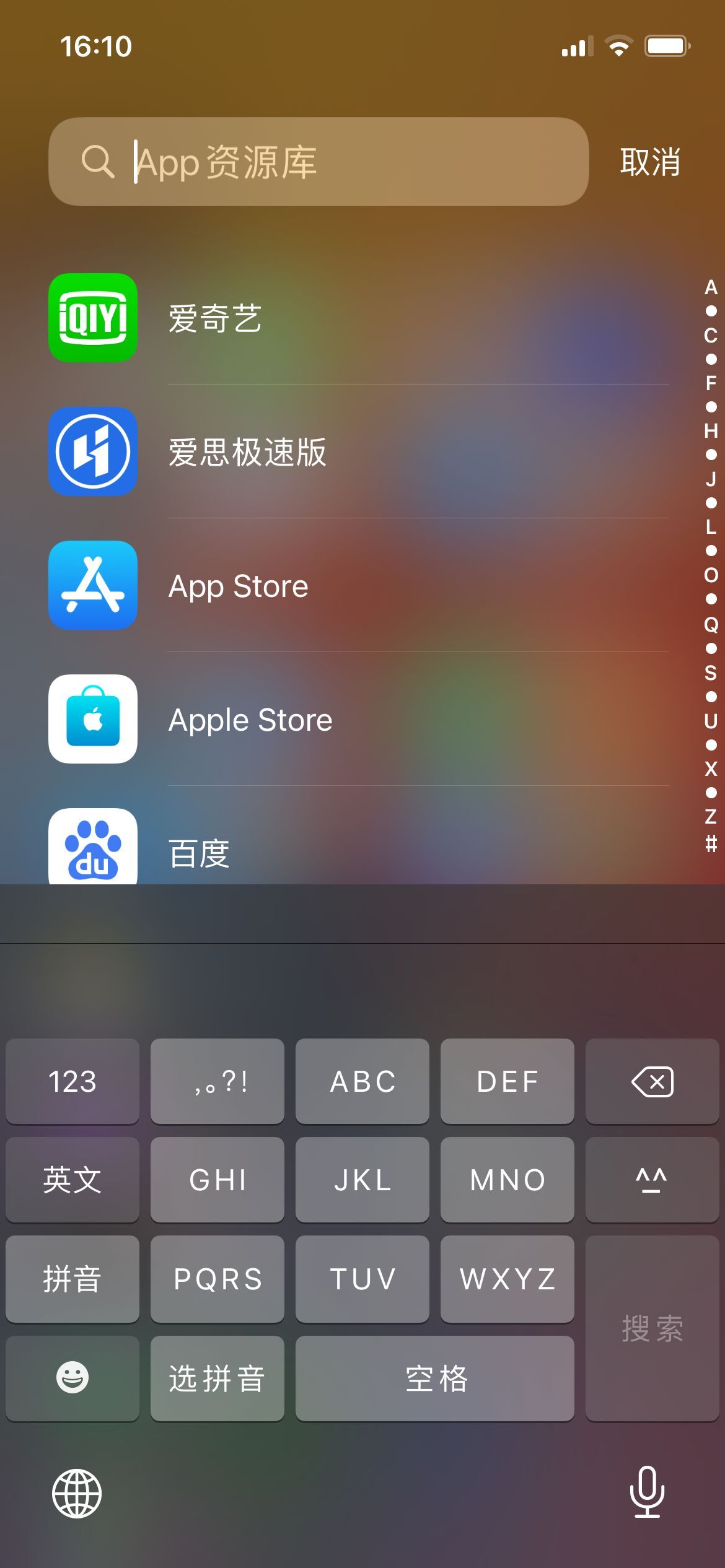Open the Apple Store app
This screenshot has height=1568, width=725.
pos(92,720)
